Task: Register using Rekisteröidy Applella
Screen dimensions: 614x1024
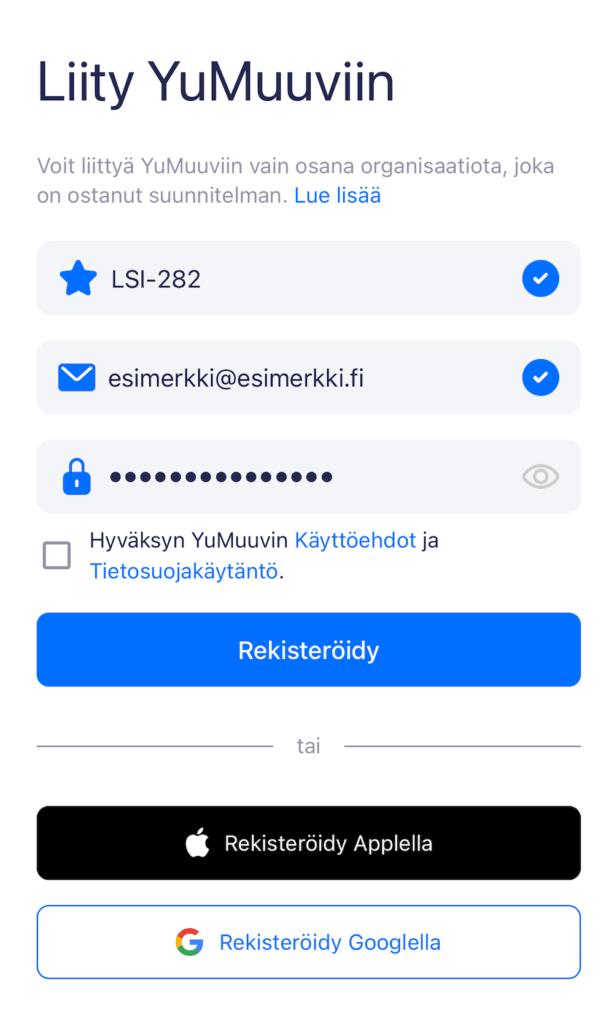Action: pos(308,843)
